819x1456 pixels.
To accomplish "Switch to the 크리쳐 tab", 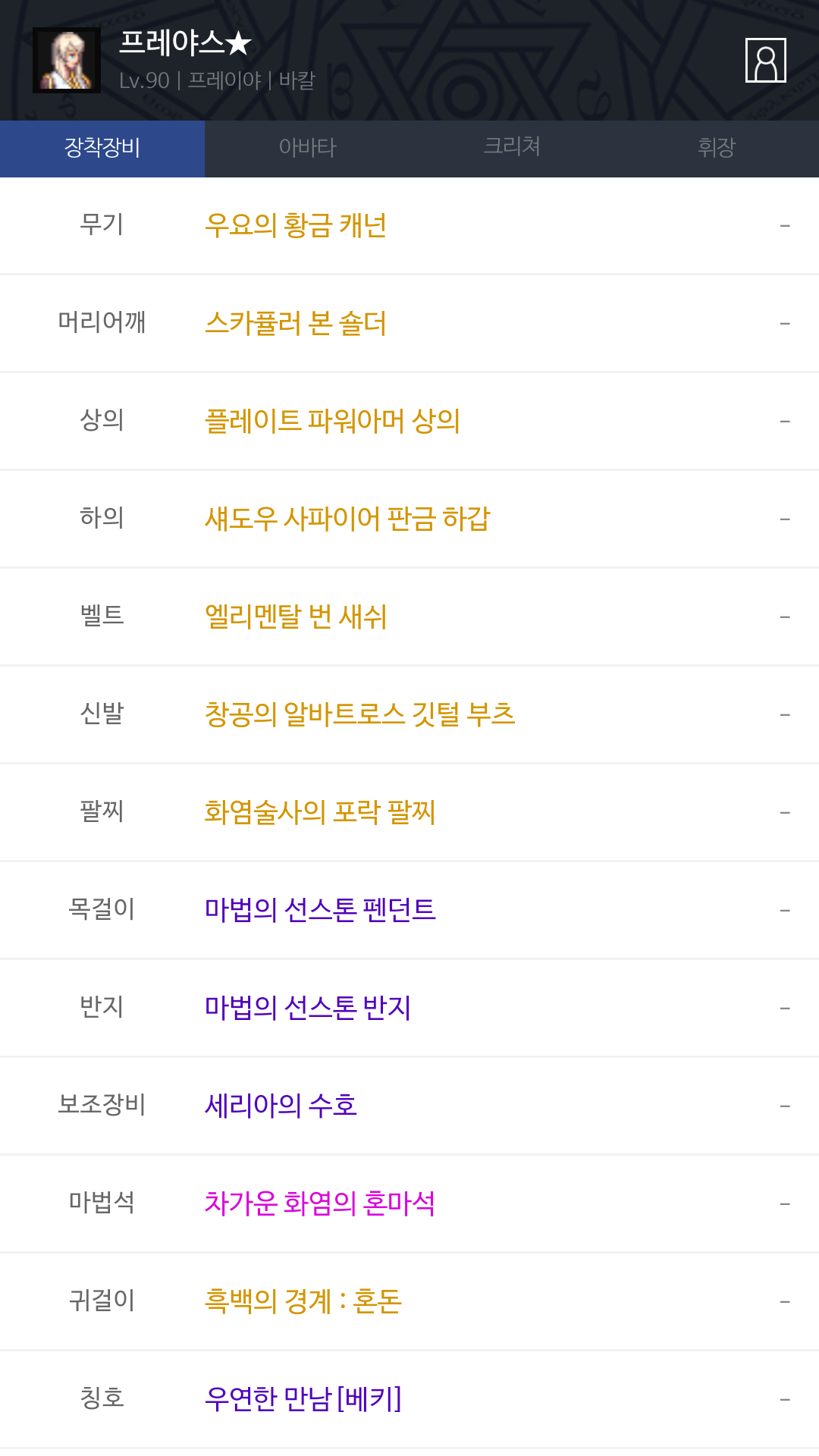I will [512, 148].
